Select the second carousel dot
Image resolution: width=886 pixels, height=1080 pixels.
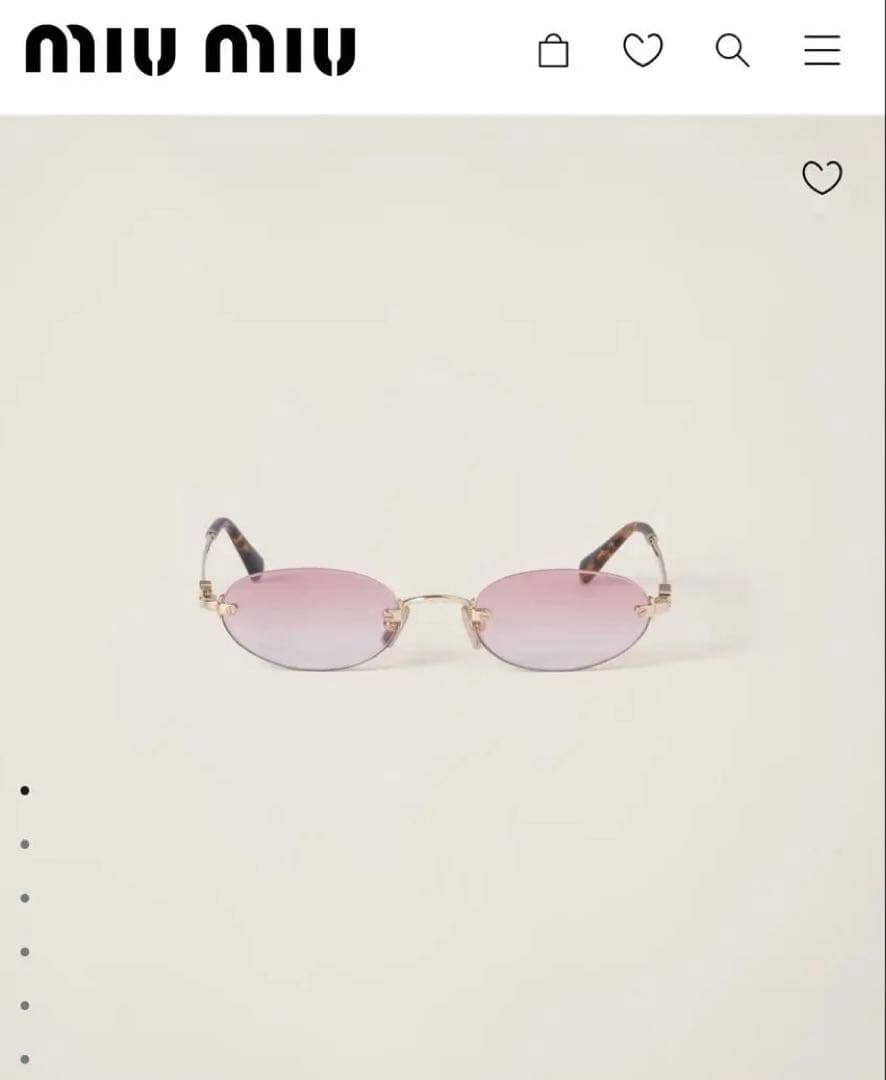[25, 845]
